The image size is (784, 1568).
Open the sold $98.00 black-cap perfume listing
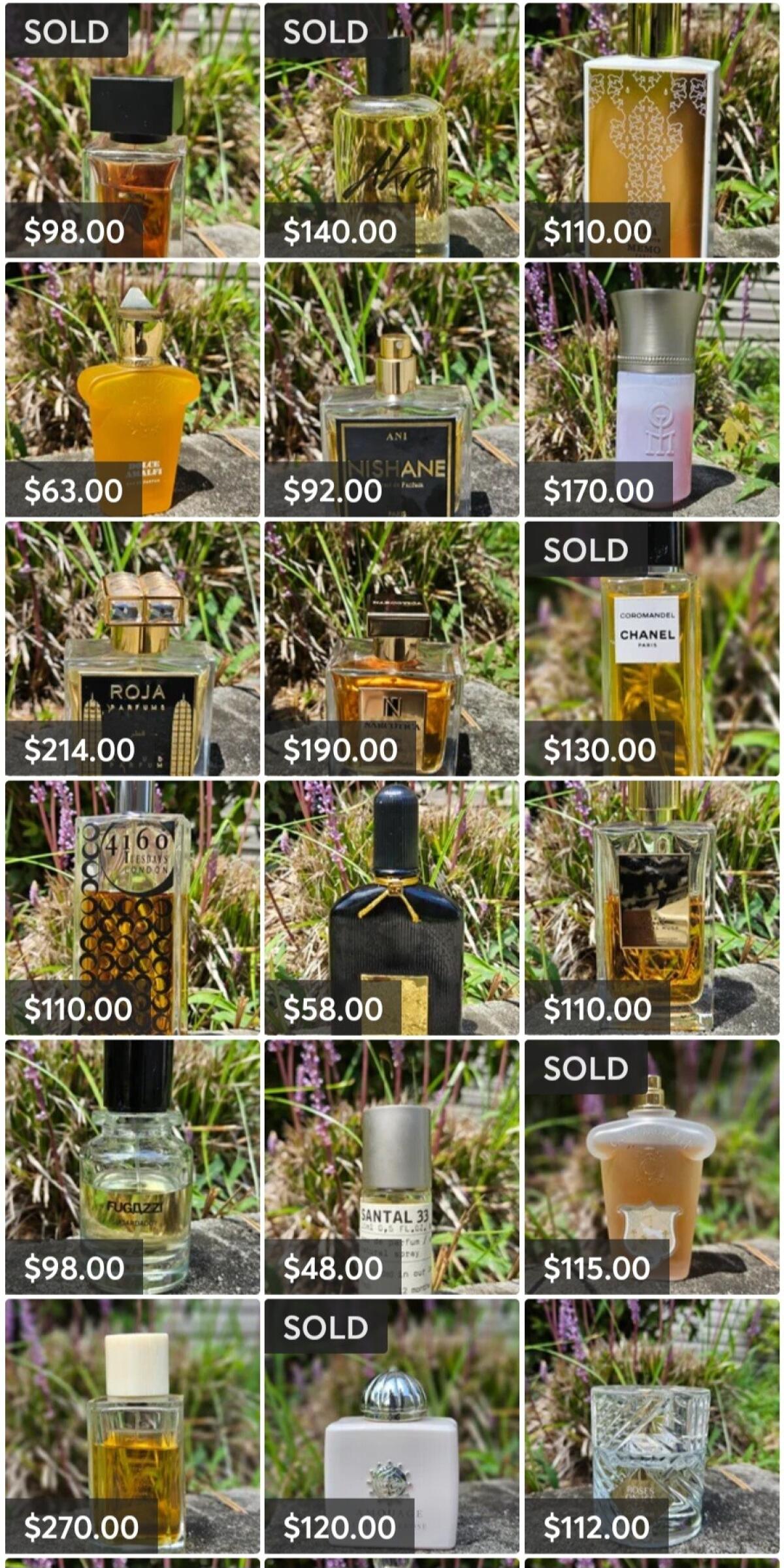coord(133,131)
